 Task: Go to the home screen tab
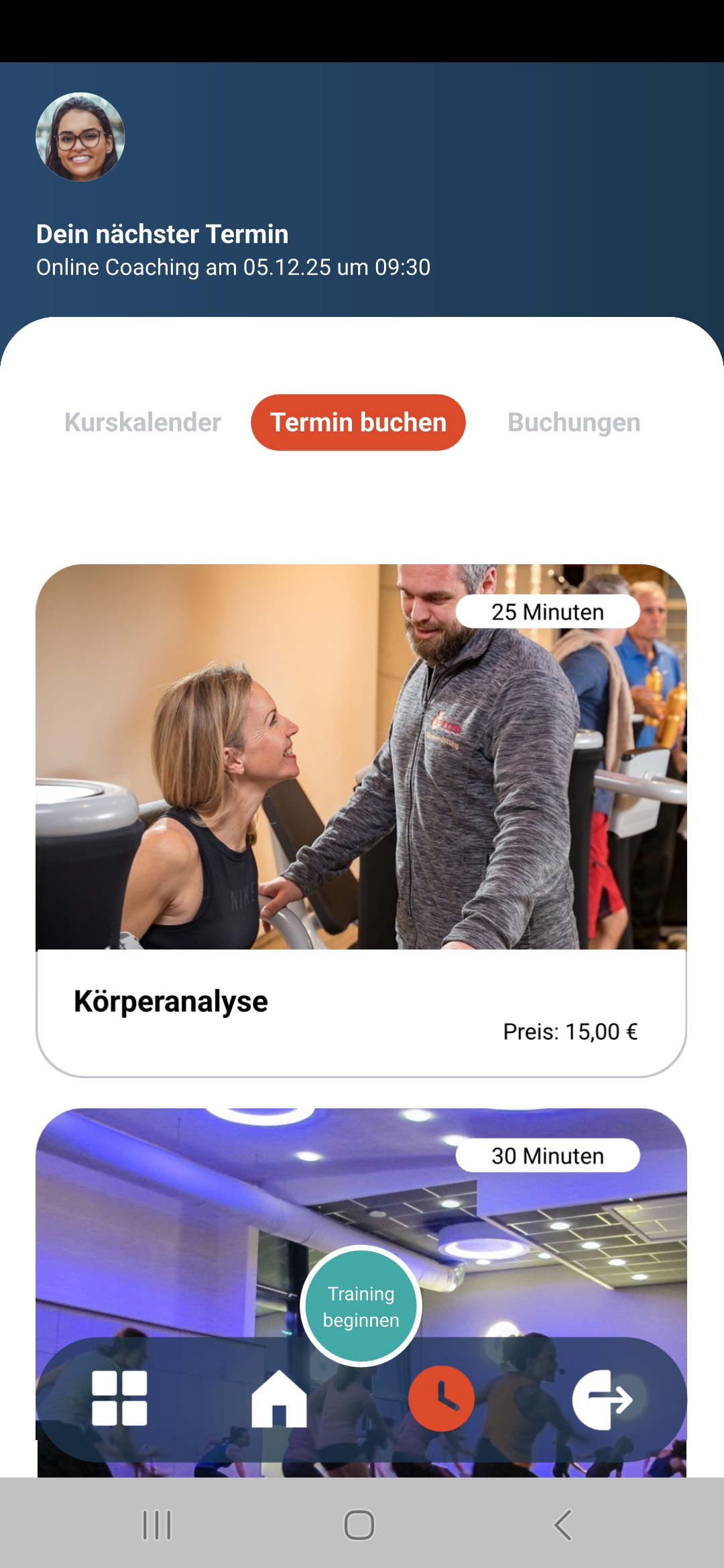point(279,1398)
